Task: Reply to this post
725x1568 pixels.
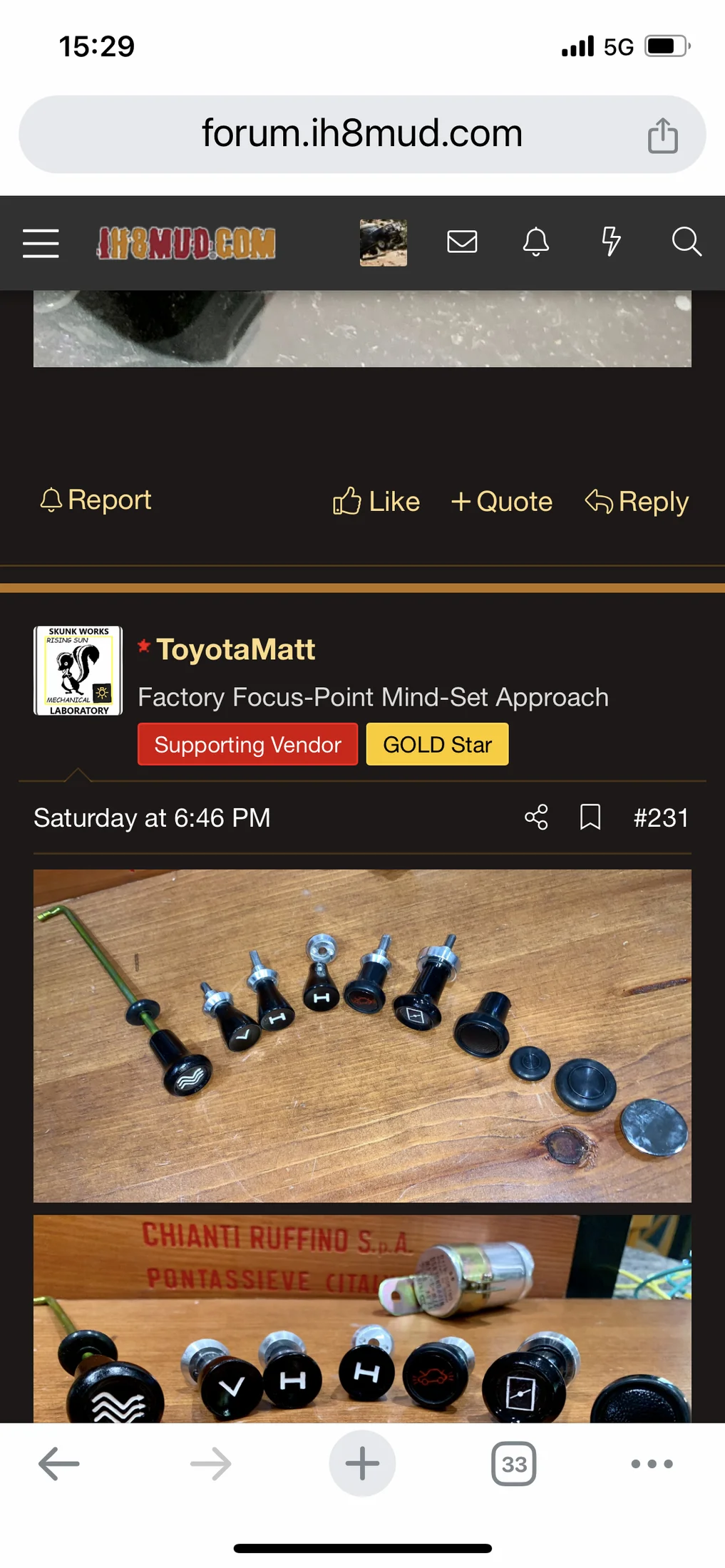Action: pyautogui.click(x=637, y=502)
